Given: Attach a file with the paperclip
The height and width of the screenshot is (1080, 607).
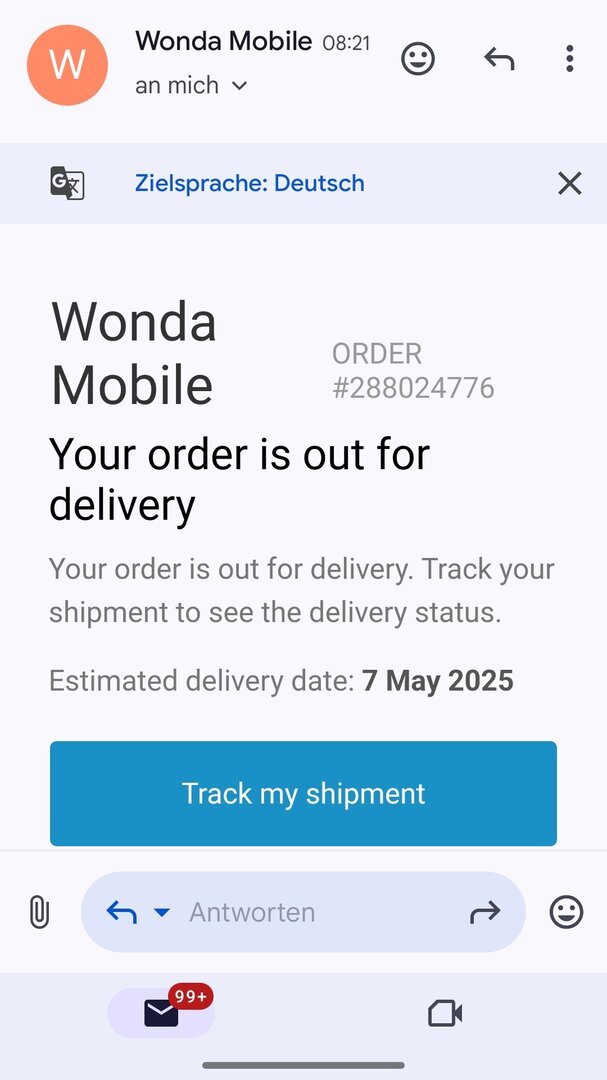Looking at the screenshot, I should pos(39,912).
